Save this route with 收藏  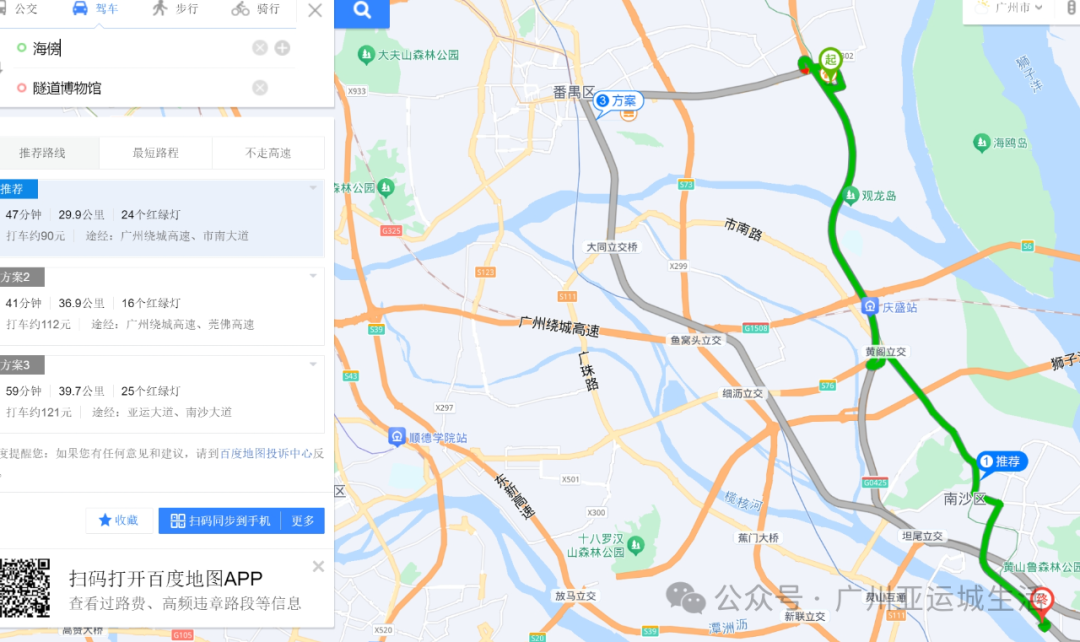click(119, 520)
